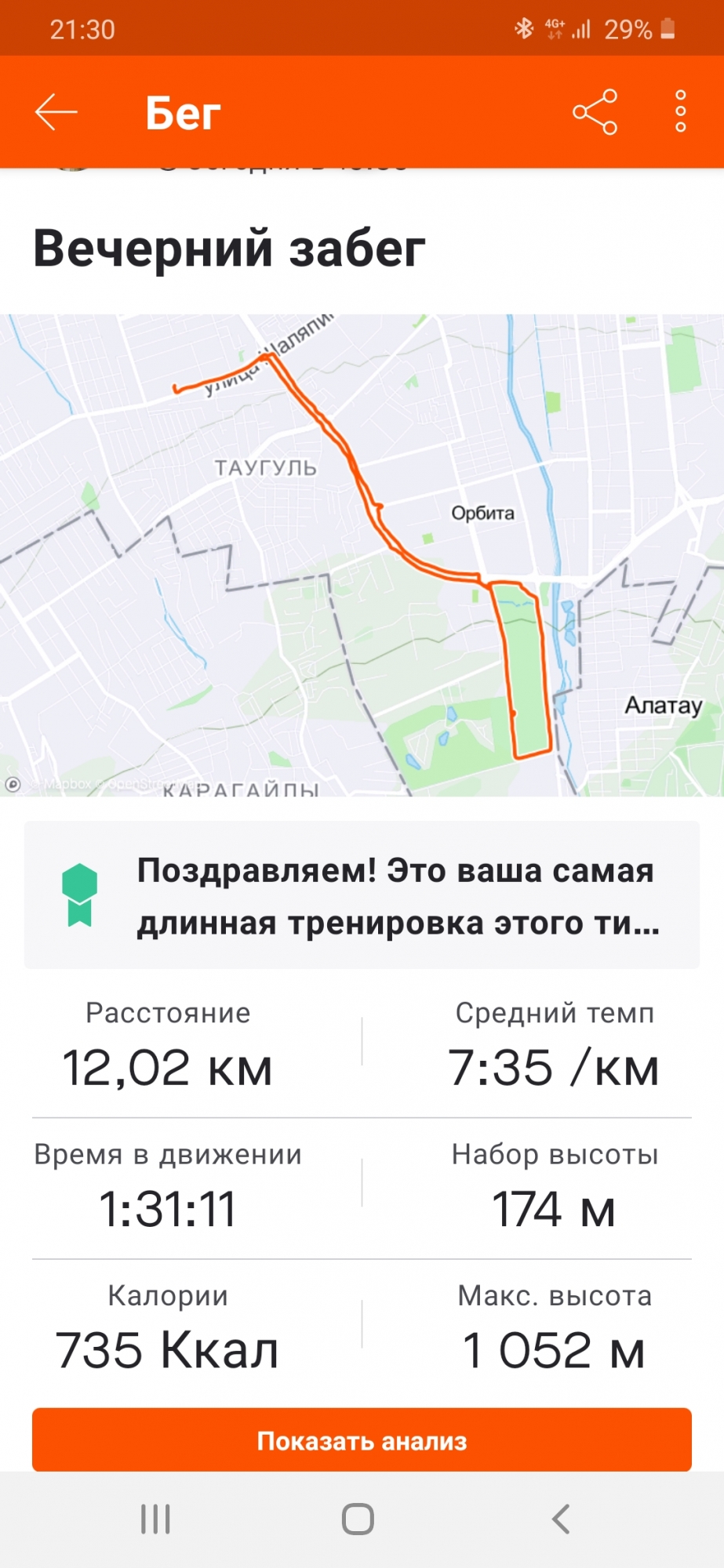Open recent apps from navigation bar
Image resolution: width=724 pixels, height=1568 pixels.
155,1519
